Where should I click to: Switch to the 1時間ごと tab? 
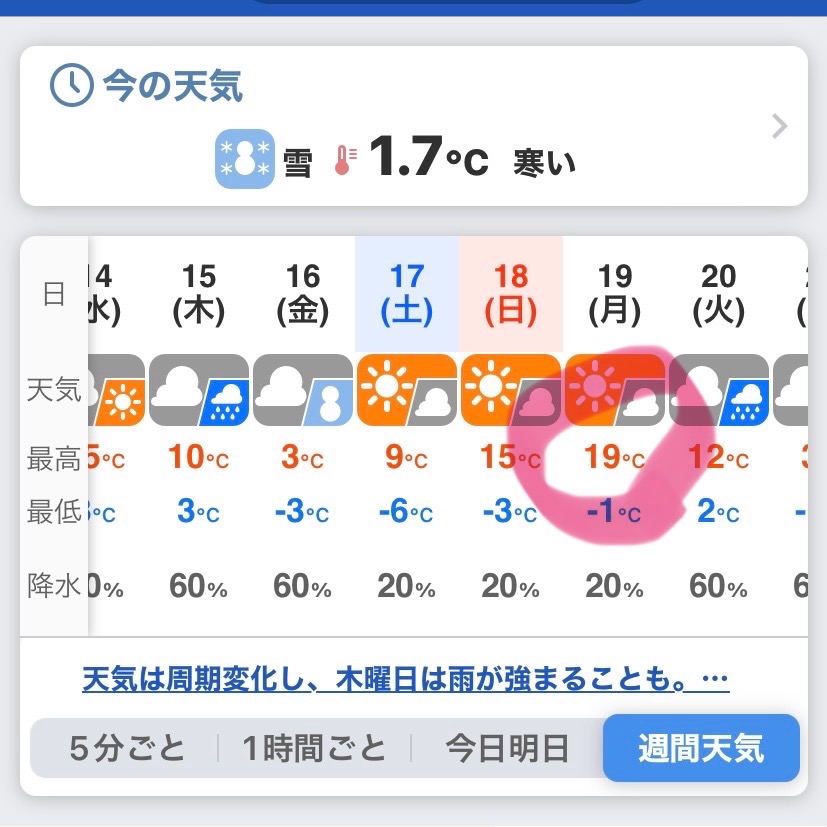(314, 748)
